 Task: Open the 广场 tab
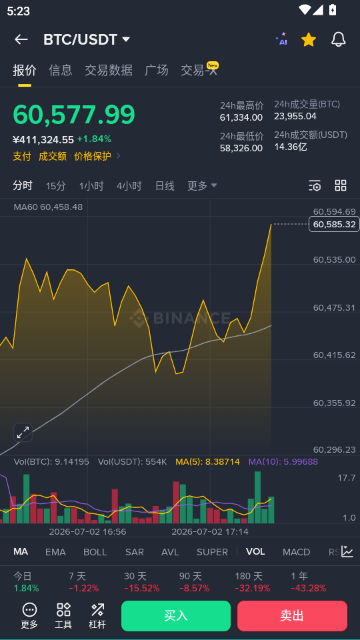click(156, 70)
